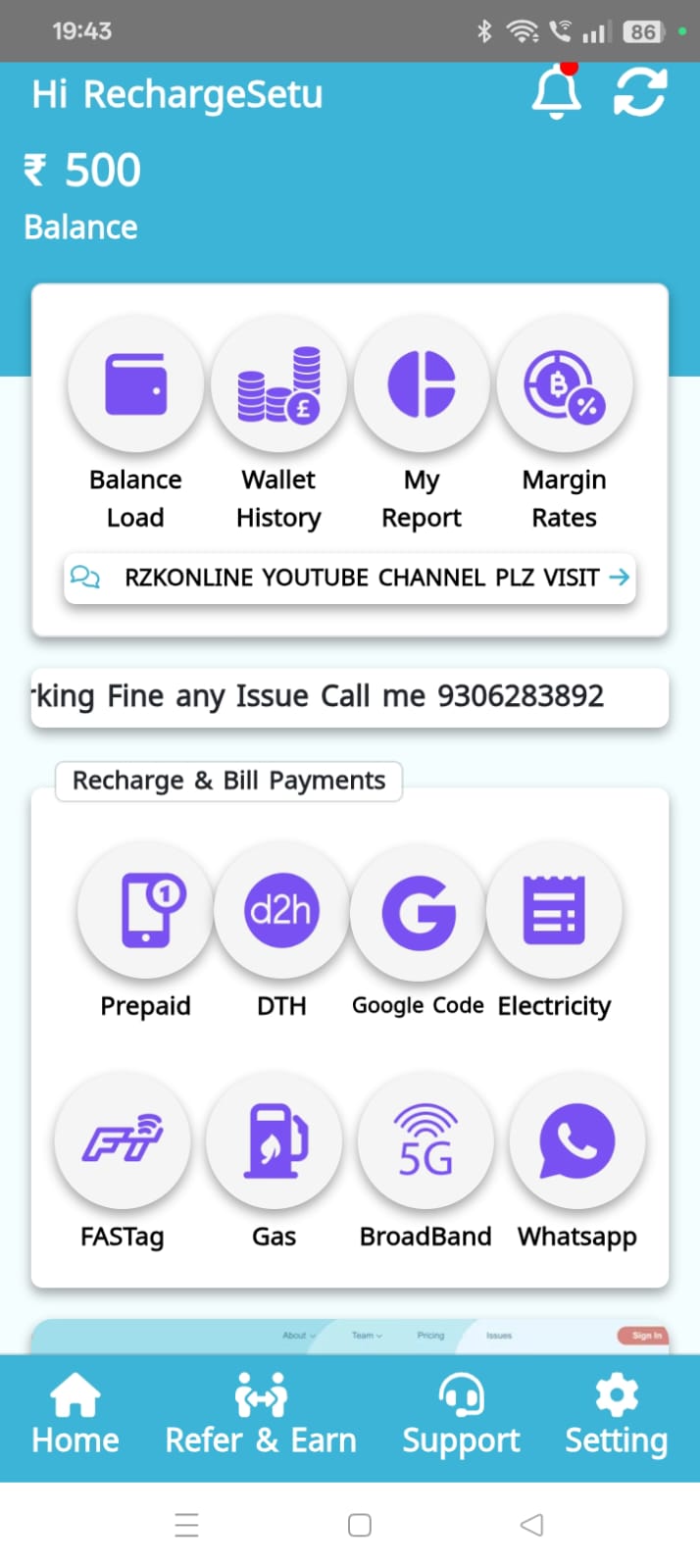Viewport: 700px width, 1568px height.
Task: Select Google Code
Action: point(418,911)
